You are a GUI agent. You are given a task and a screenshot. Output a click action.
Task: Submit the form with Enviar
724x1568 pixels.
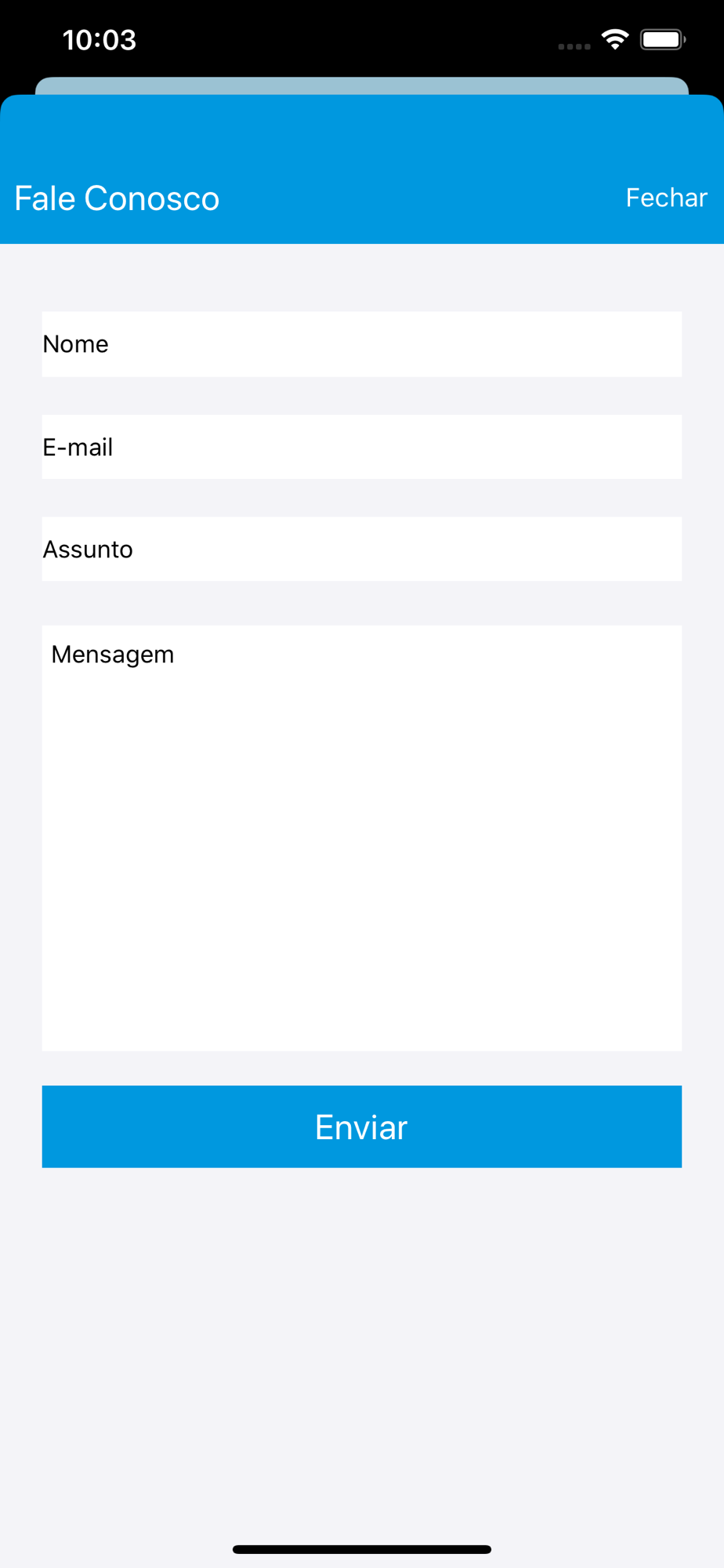(361, 1127)
